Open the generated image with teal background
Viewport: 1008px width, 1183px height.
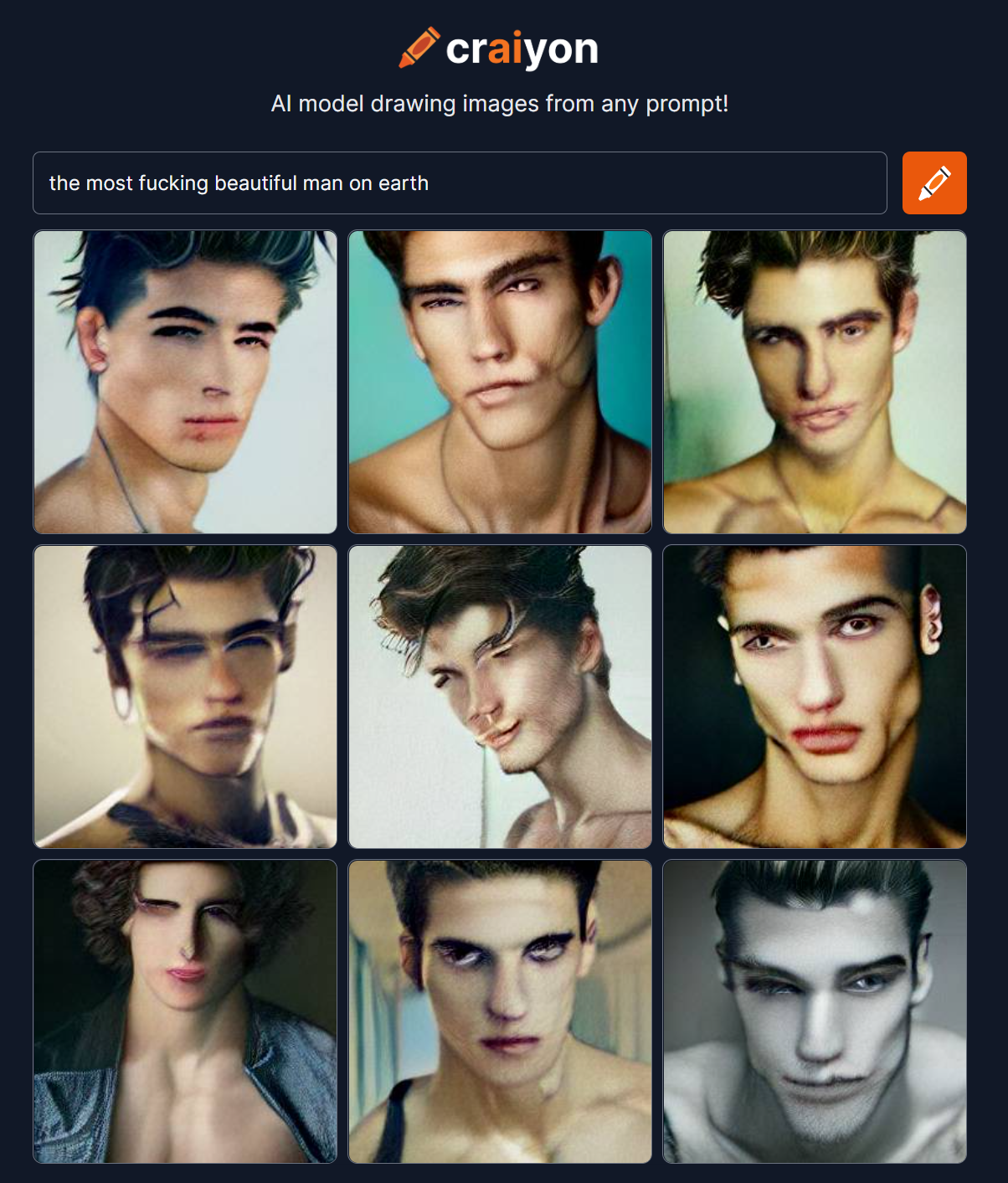point(500,382)
